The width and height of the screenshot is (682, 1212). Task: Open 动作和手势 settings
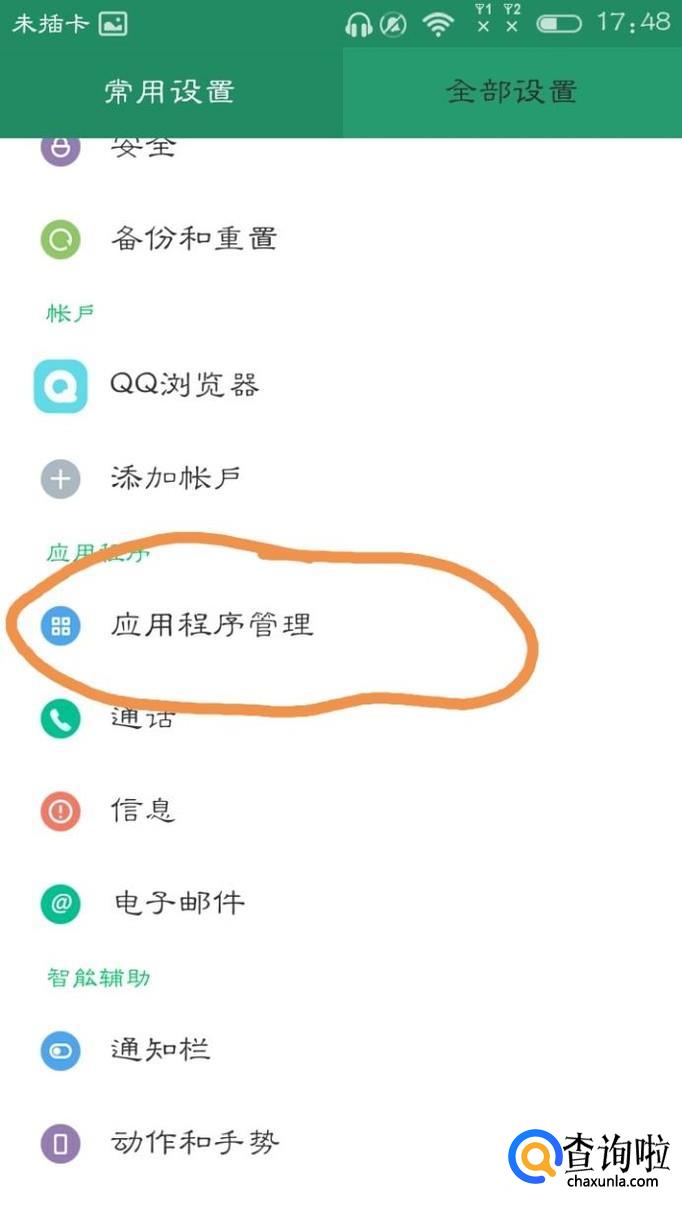194,1142
